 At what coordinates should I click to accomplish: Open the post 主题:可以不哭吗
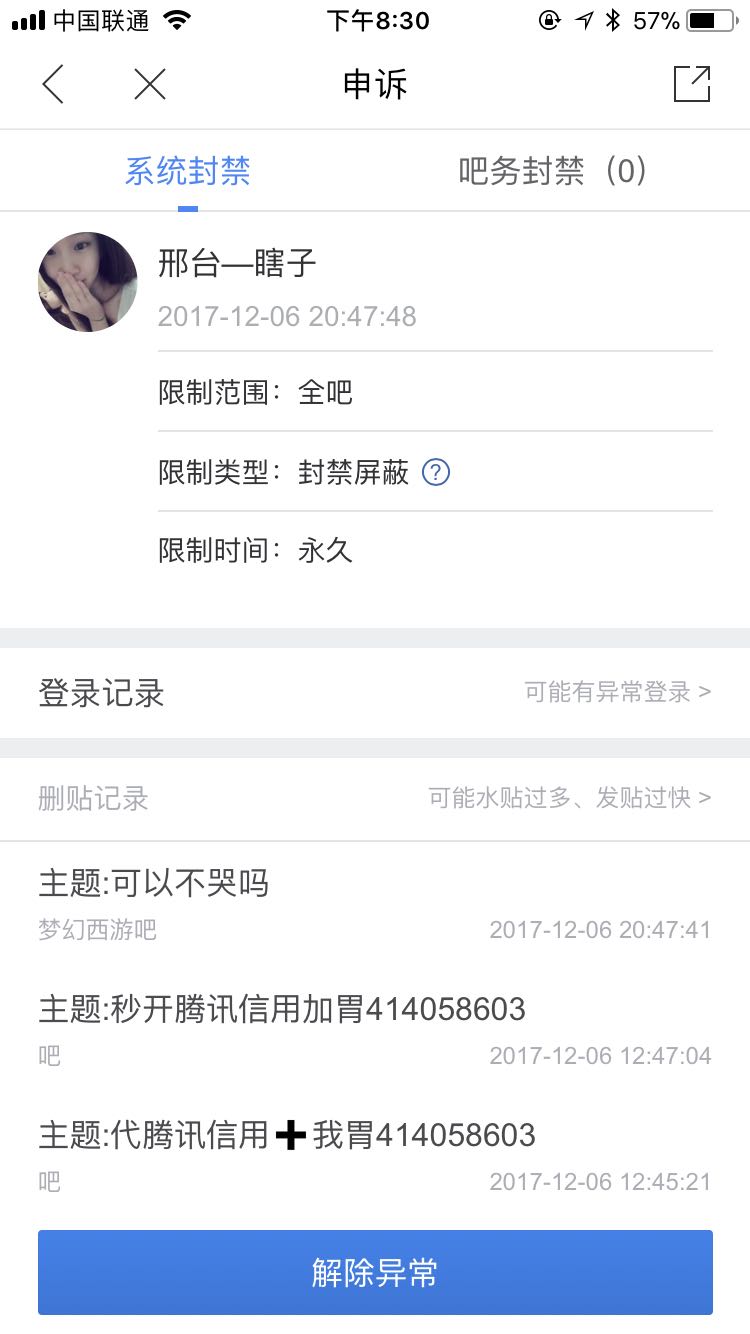tap(375, 903)
